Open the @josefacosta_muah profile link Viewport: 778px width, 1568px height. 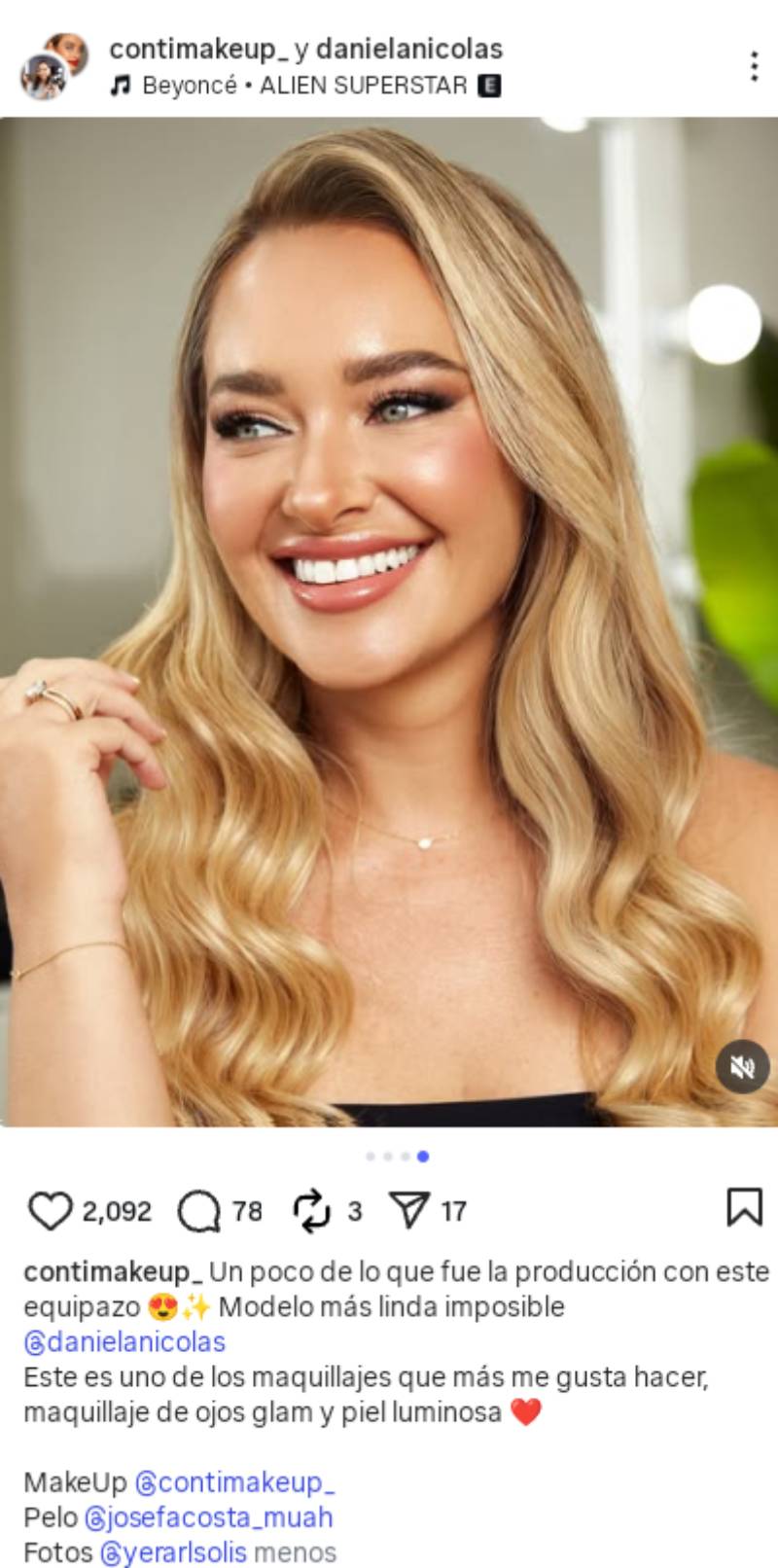coord(209,1517)
